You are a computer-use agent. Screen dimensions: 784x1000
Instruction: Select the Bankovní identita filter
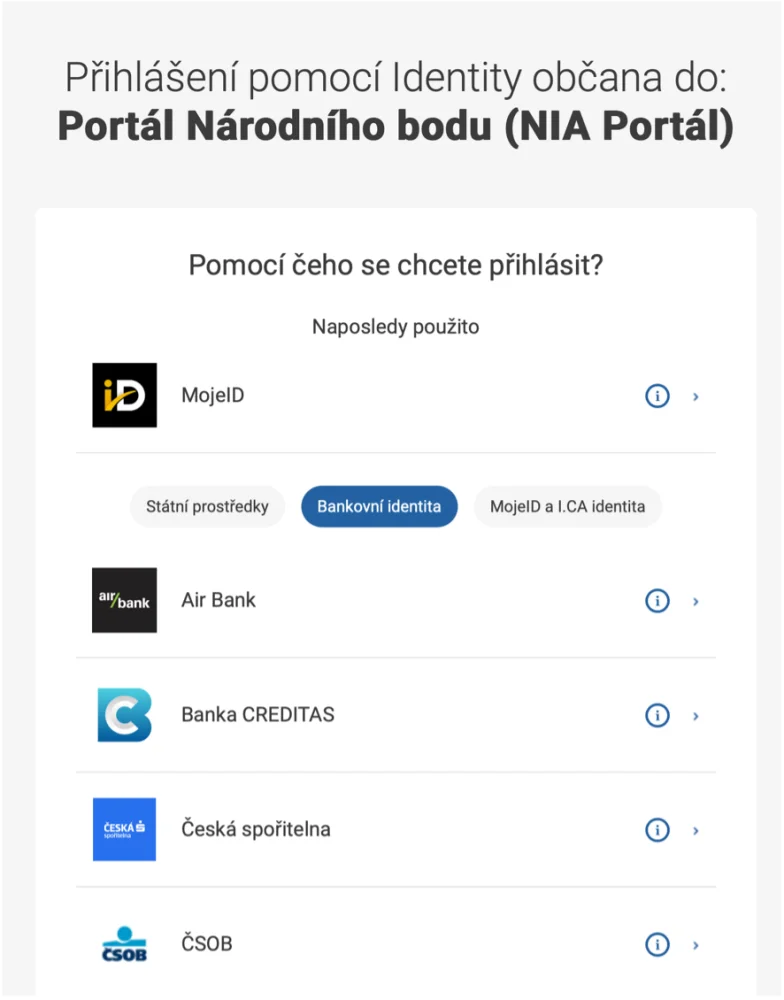pyautogui.click(x=378, y=506)
